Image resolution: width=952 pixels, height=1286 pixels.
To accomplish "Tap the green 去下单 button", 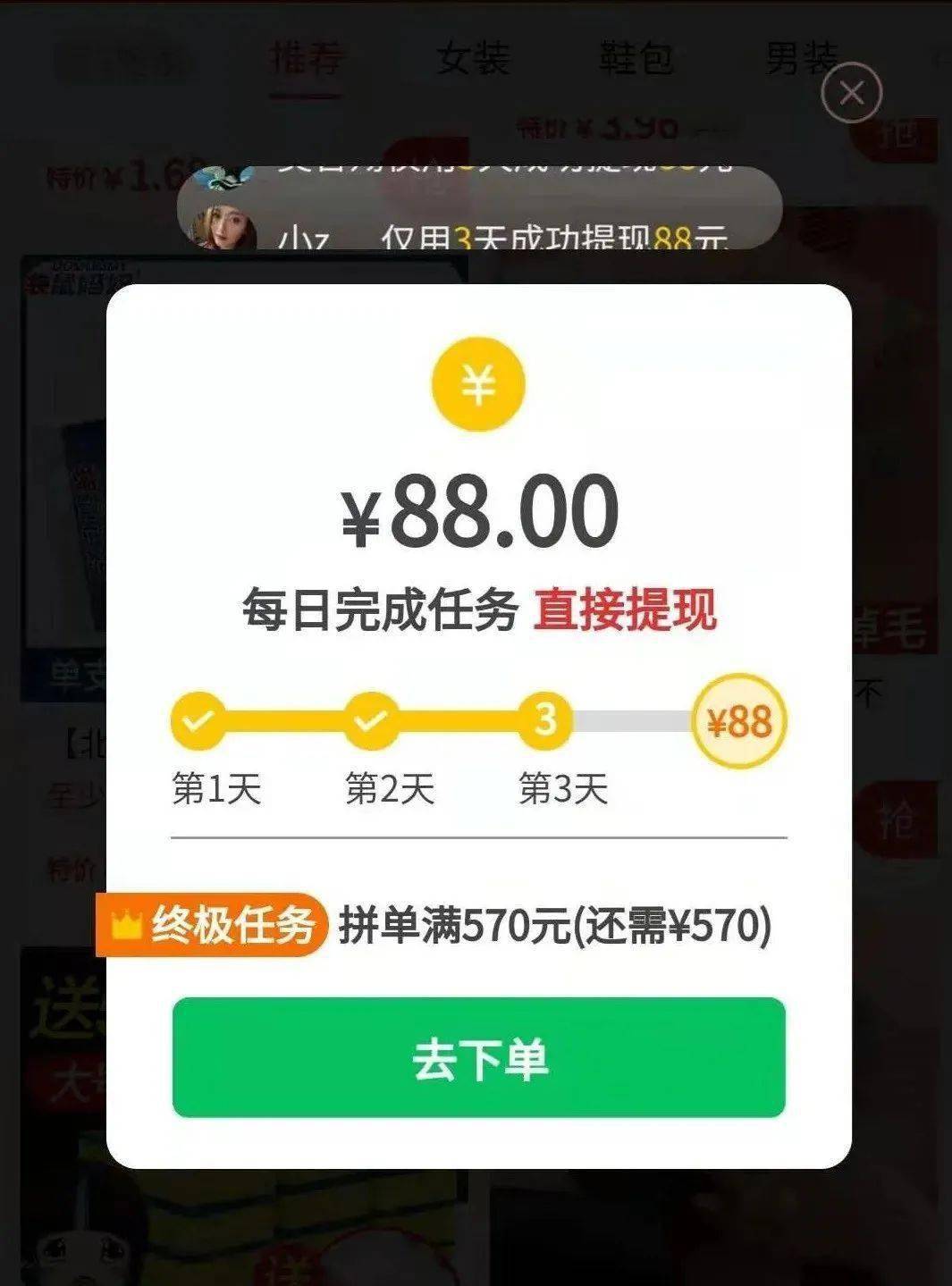I will coord(478,1057).
